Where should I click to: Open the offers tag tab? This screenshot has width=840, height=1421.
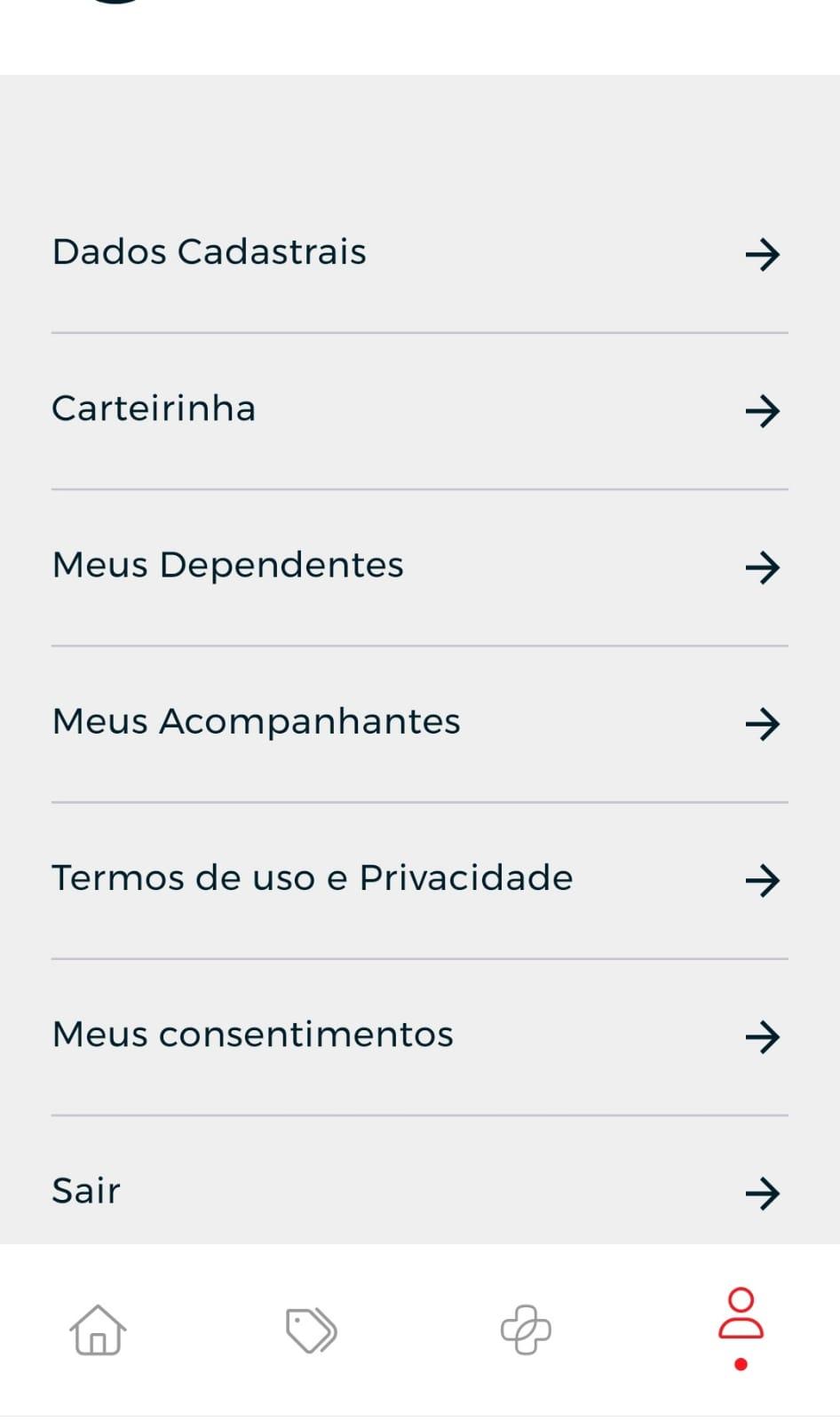(312, 1330)
